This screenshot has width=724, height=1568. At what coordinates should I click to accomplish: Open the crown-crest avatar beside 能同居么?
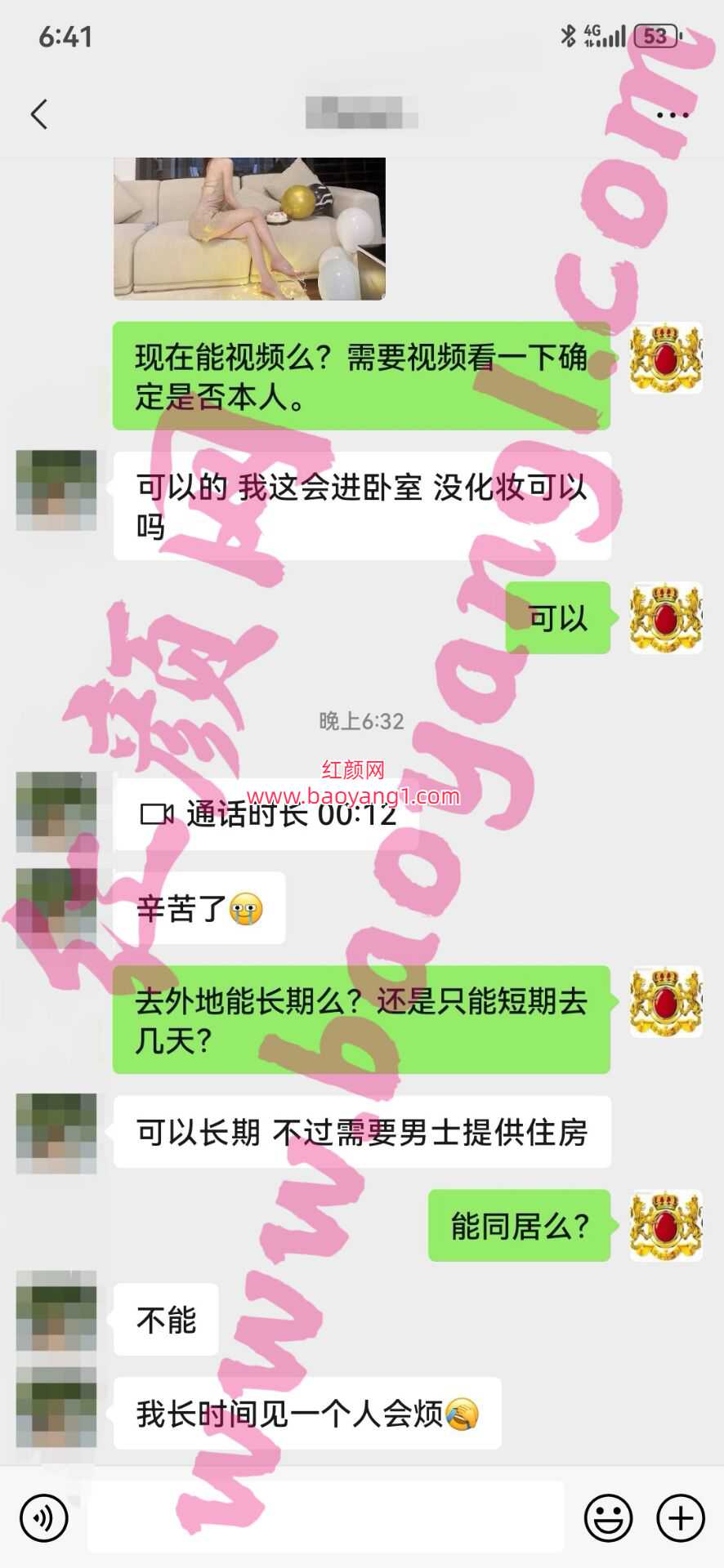(666, 1225)
